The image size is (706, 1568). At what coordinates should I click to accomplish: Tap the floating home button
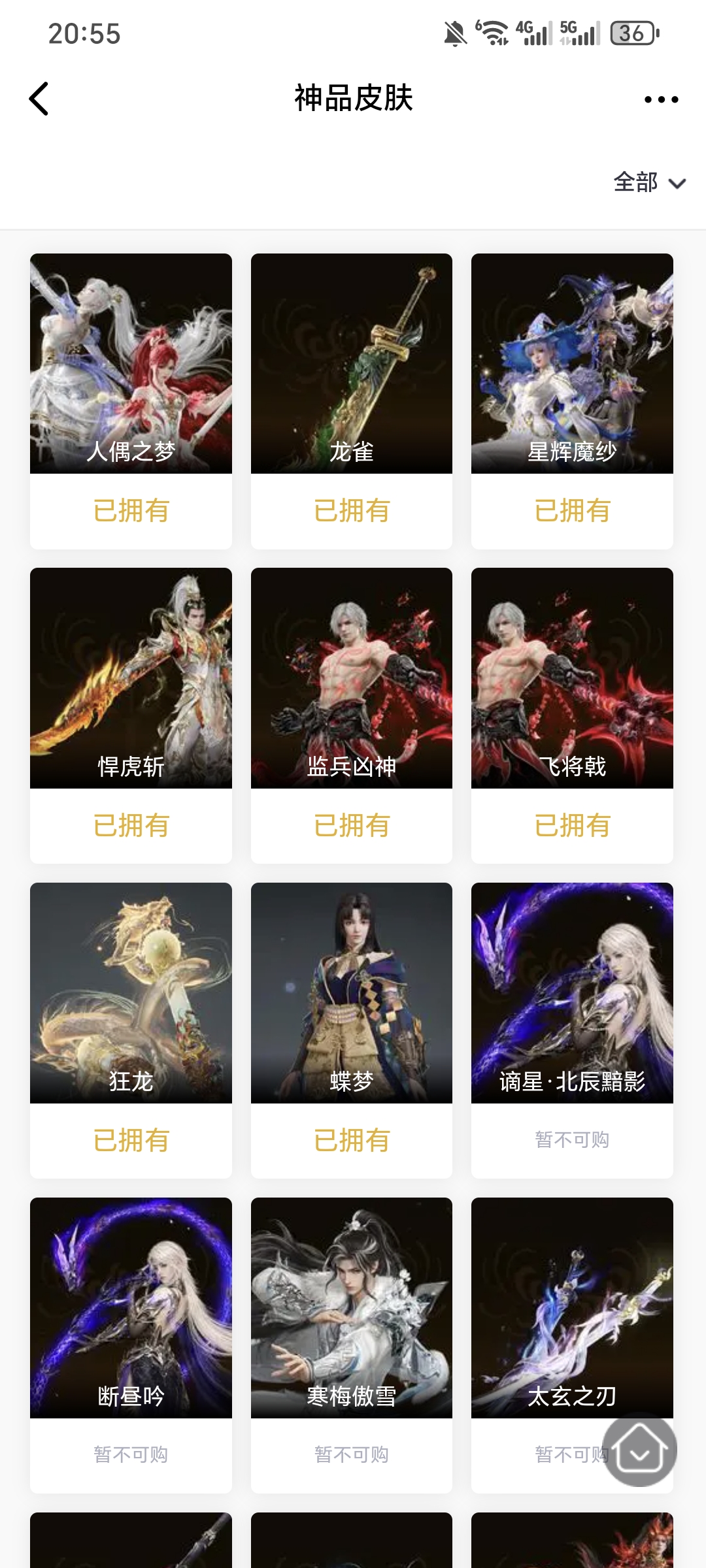[x=639, y=1450]
